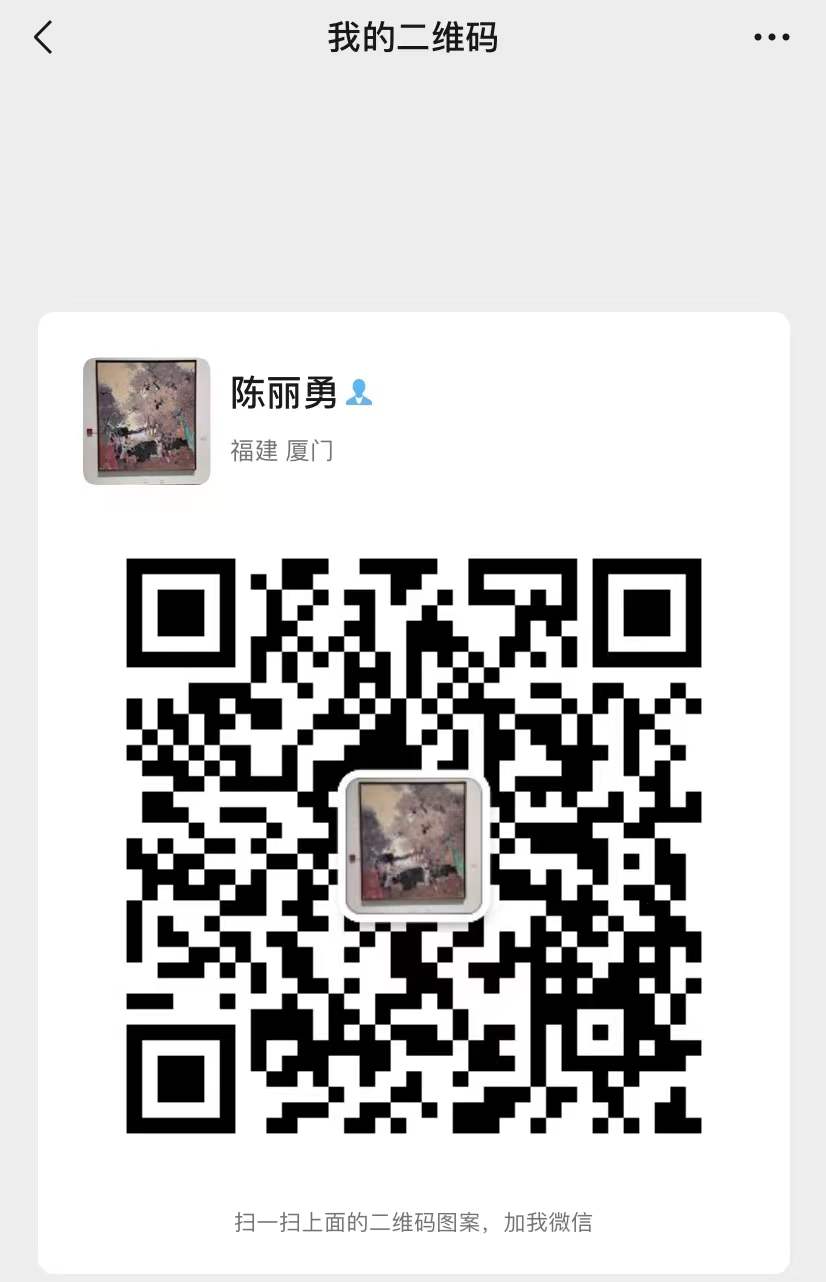Go back from My QR Code page
Screen dimensions: 826x1282
click(x=43, y=38)
